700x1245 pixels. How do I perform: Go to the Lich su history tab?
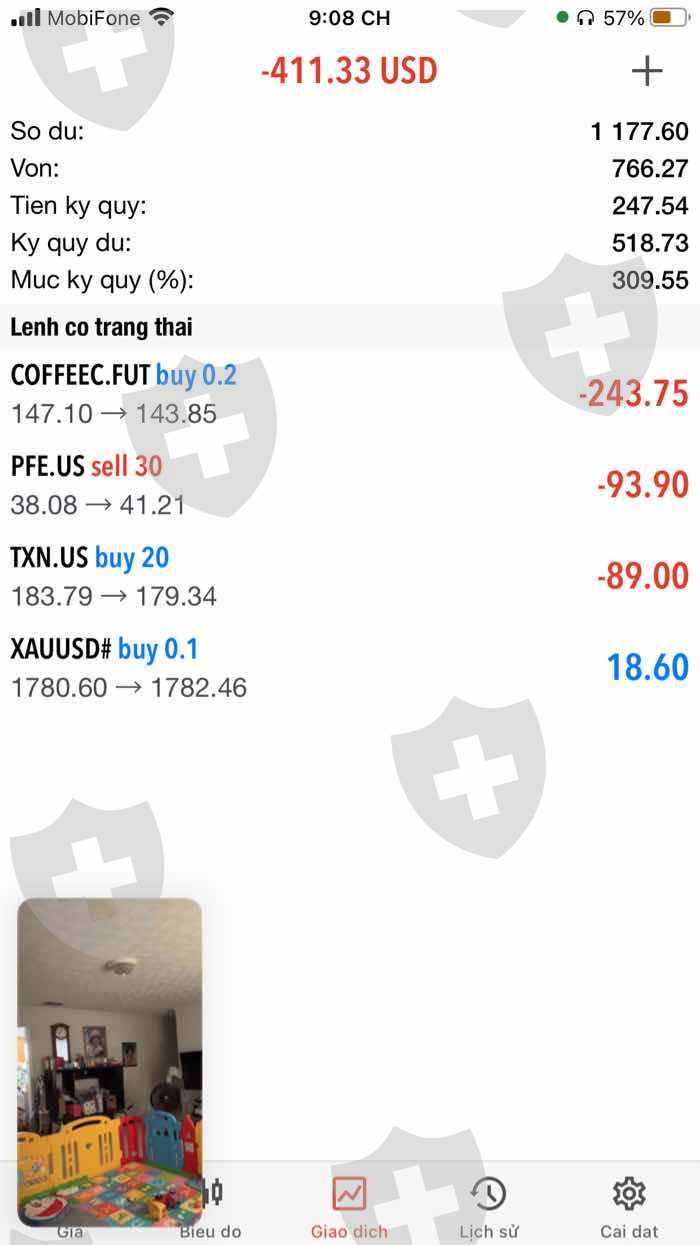488,1208
